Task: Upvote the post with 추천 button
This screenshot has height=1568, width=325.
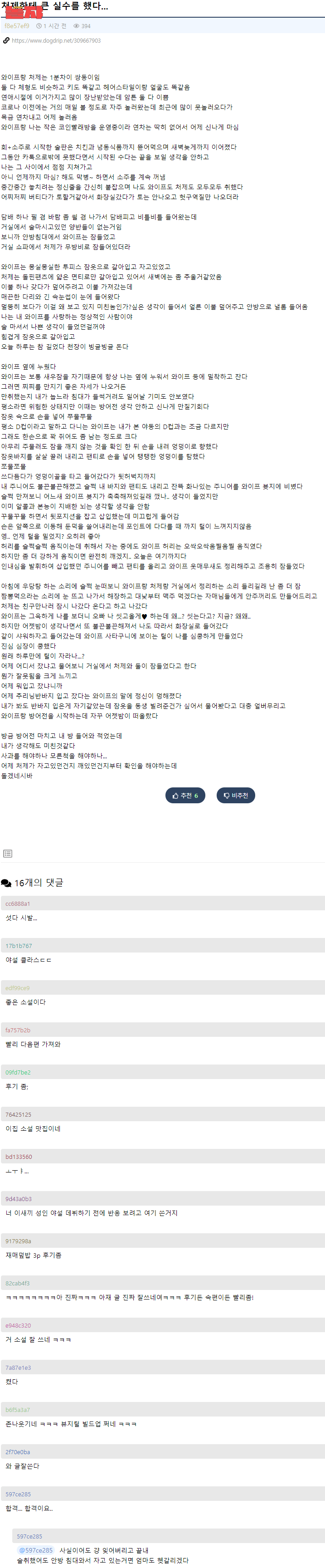Action: click(x=185, y=795)
